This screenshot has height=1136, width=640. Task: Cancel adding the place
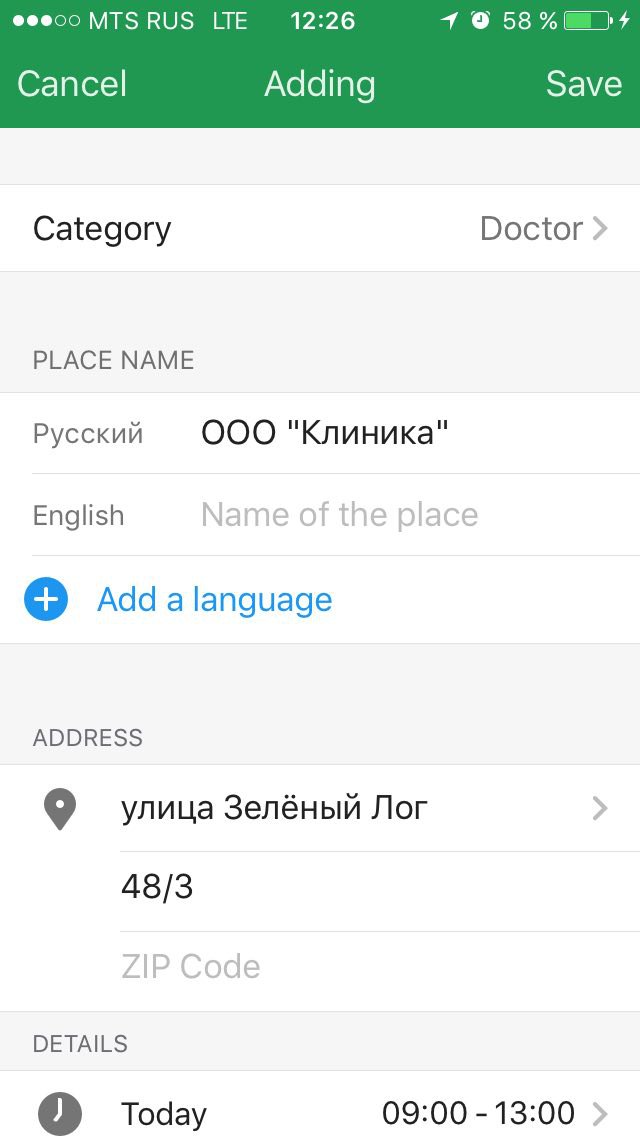click(x=72, y=83)
